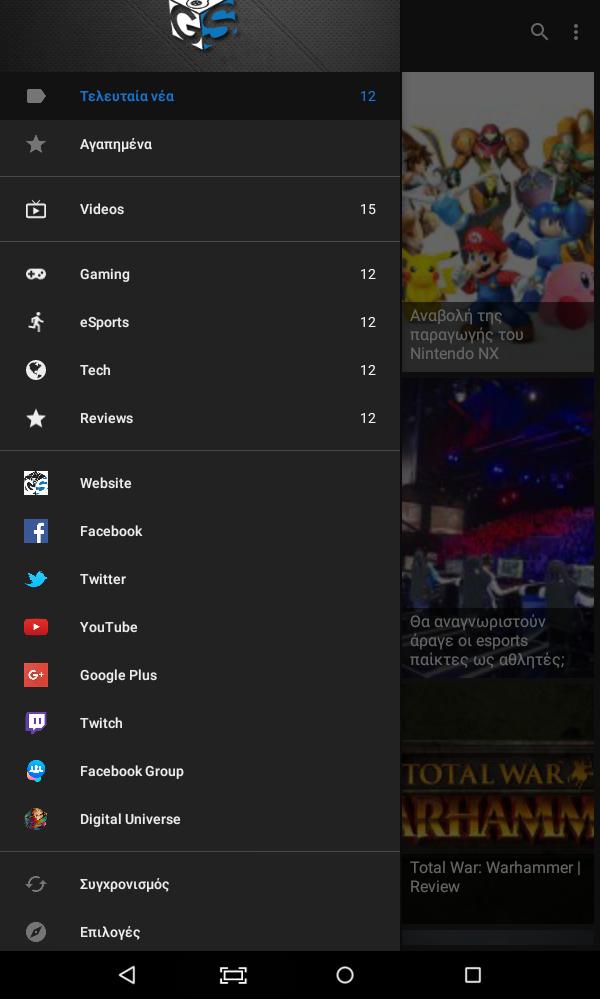Open the overflow menu

click(576, 32)
